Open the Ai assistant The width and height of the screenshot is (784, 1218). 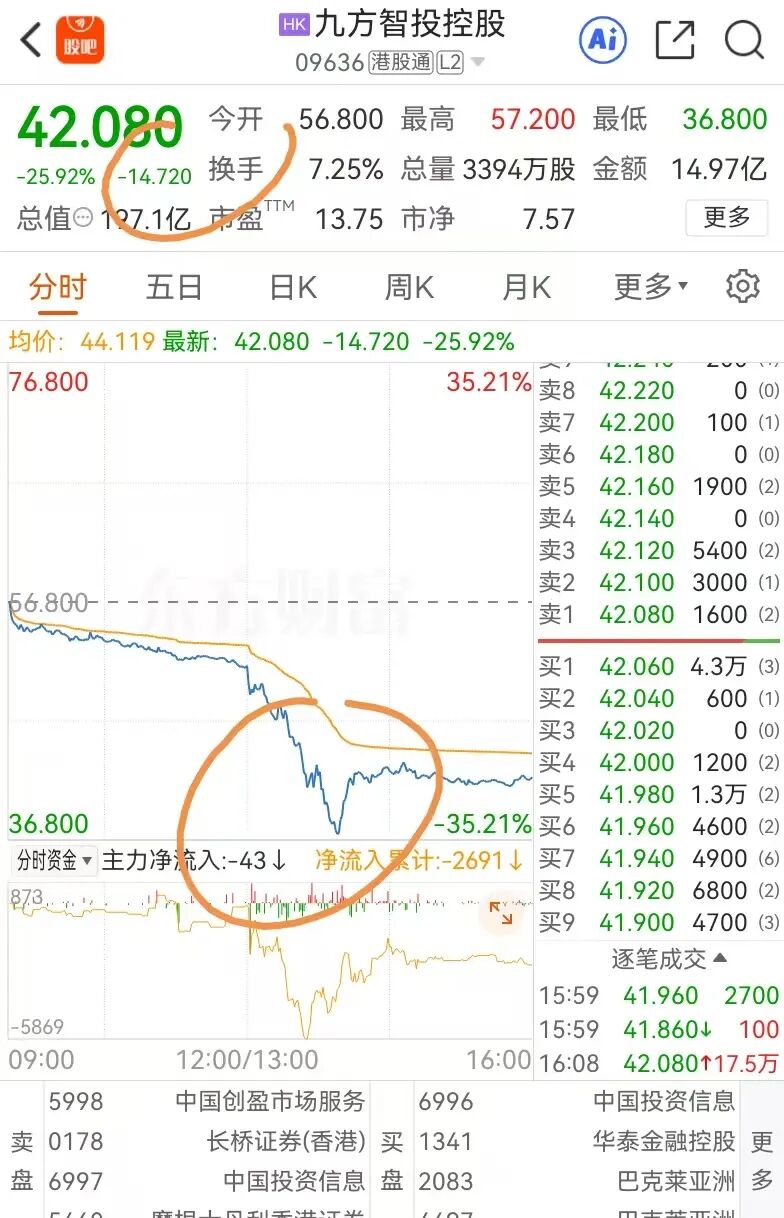603,40
